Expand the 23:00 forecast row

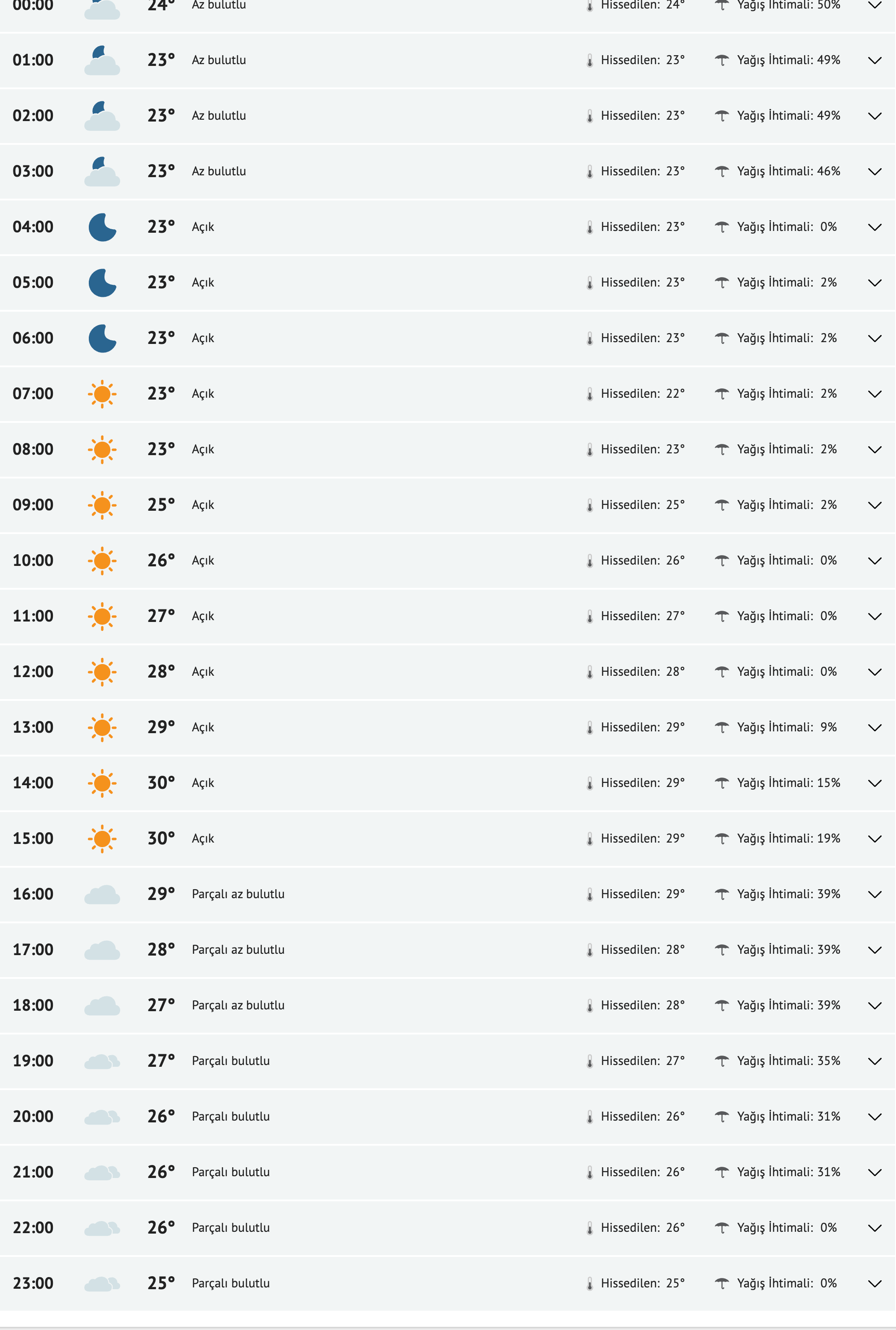874,1283
